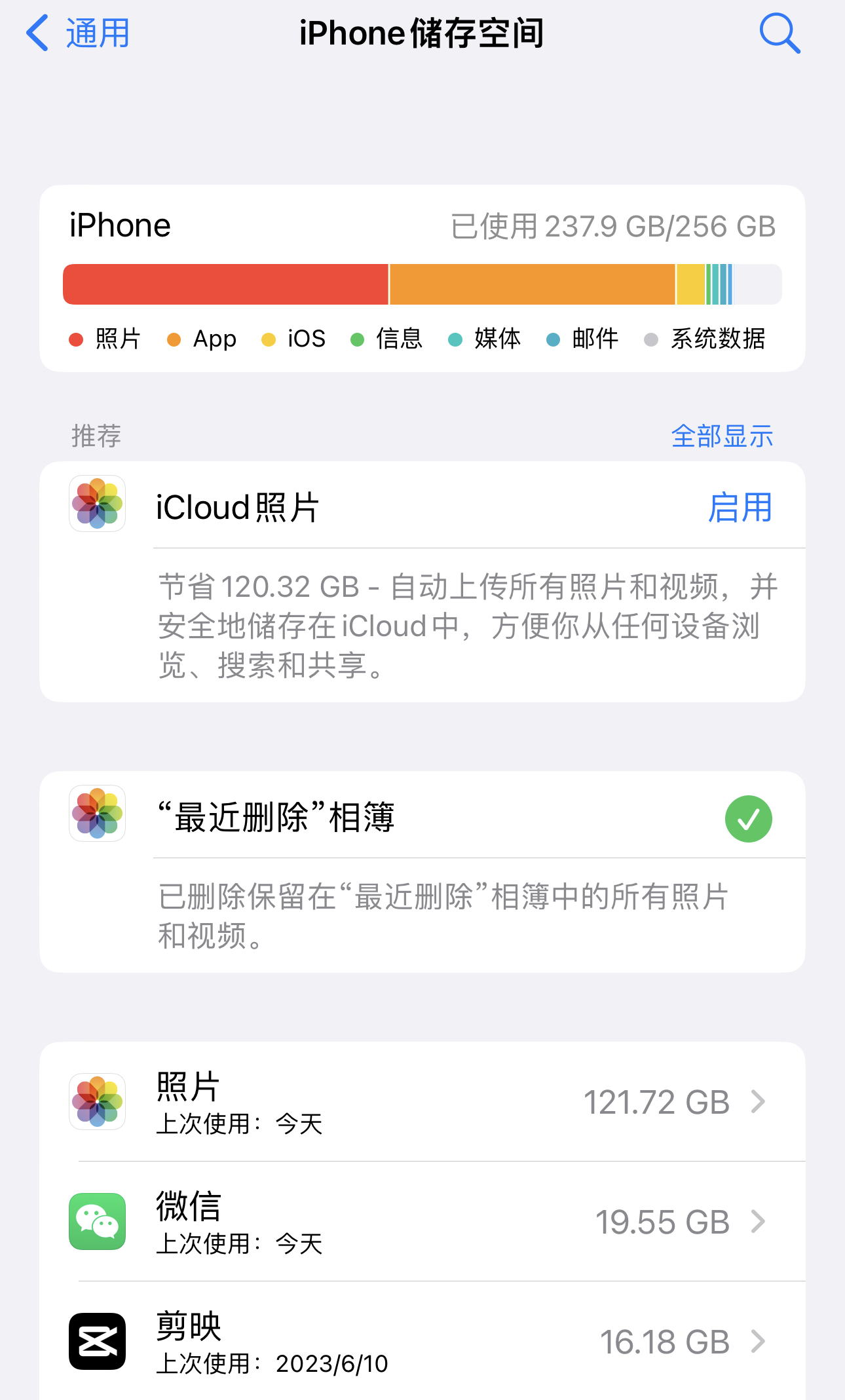
Task: Click the orange App legend dot
Action: tap(174, 339)
